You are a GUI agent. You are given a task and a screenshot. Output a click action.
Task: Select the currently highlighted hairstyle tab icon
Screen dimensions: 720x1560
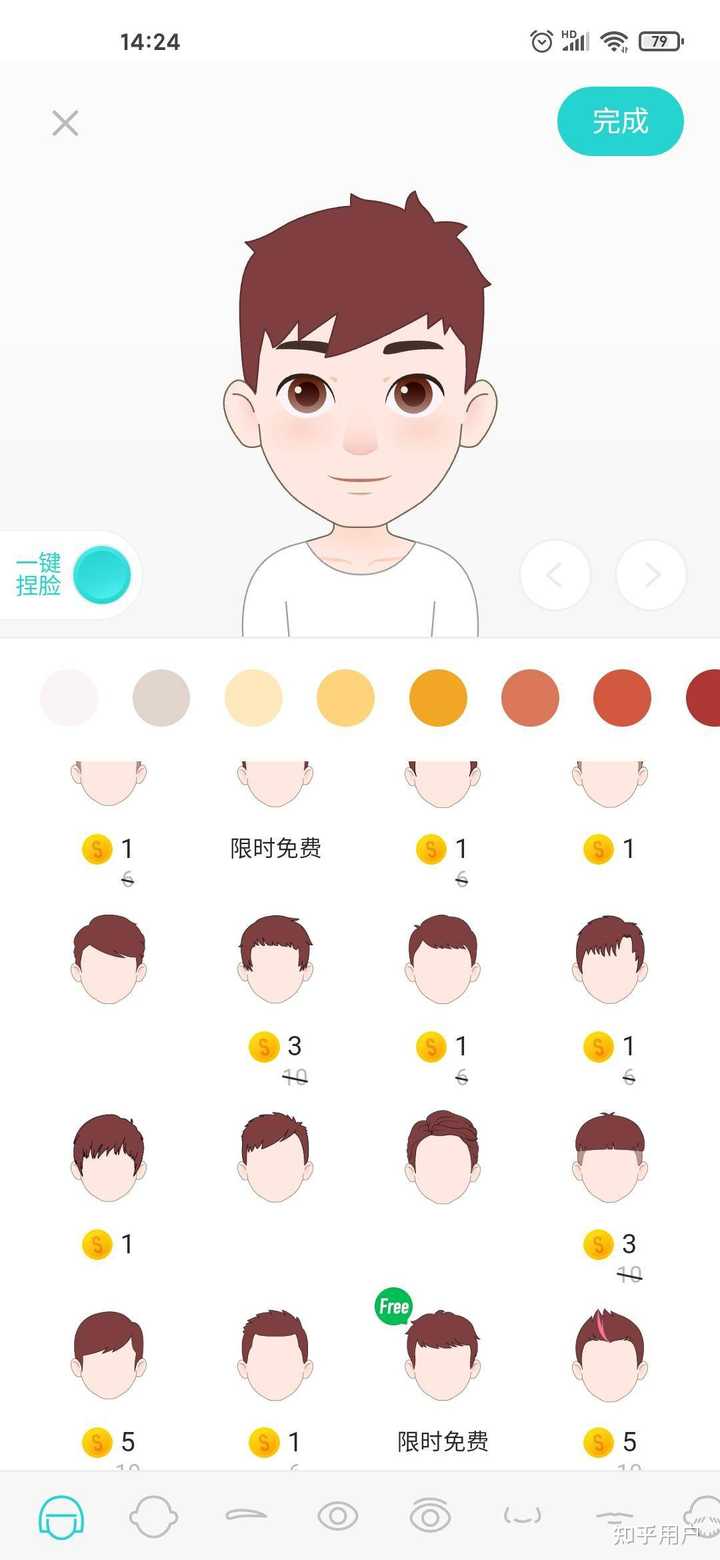60,1515
